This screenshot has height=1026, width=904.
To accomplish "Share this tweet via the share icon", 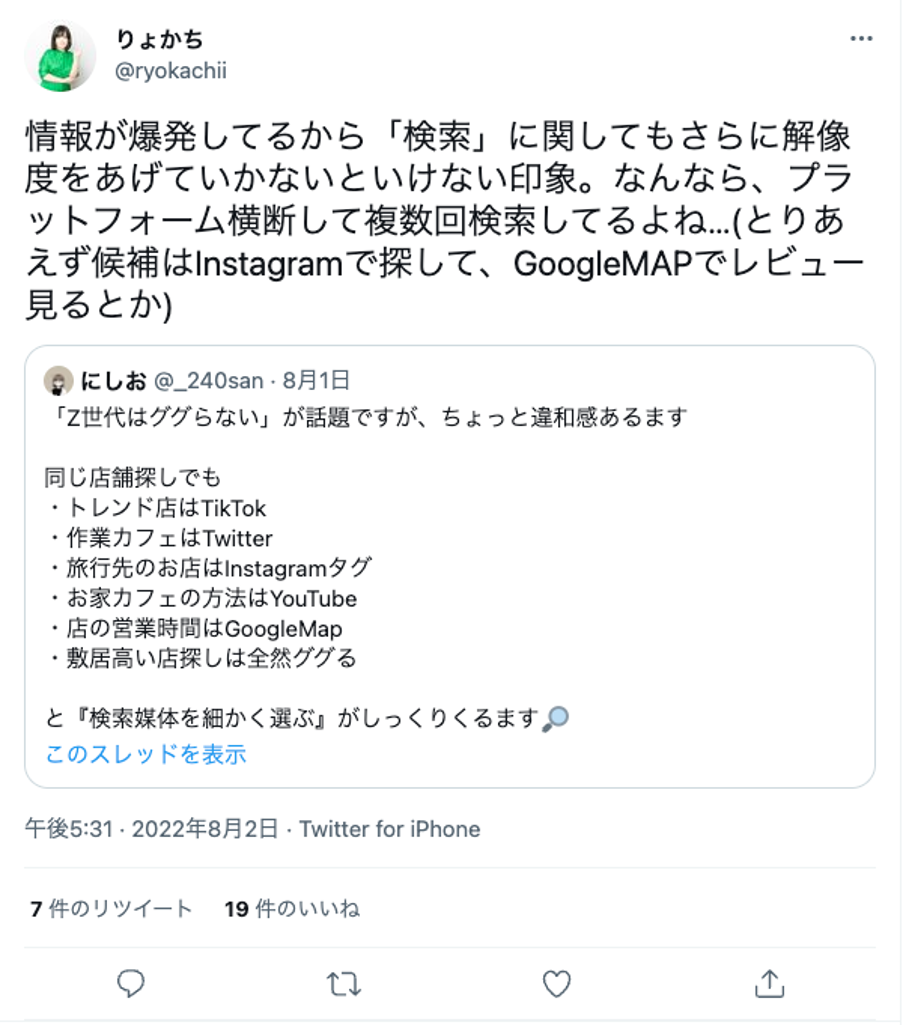I will pos(768,984).
